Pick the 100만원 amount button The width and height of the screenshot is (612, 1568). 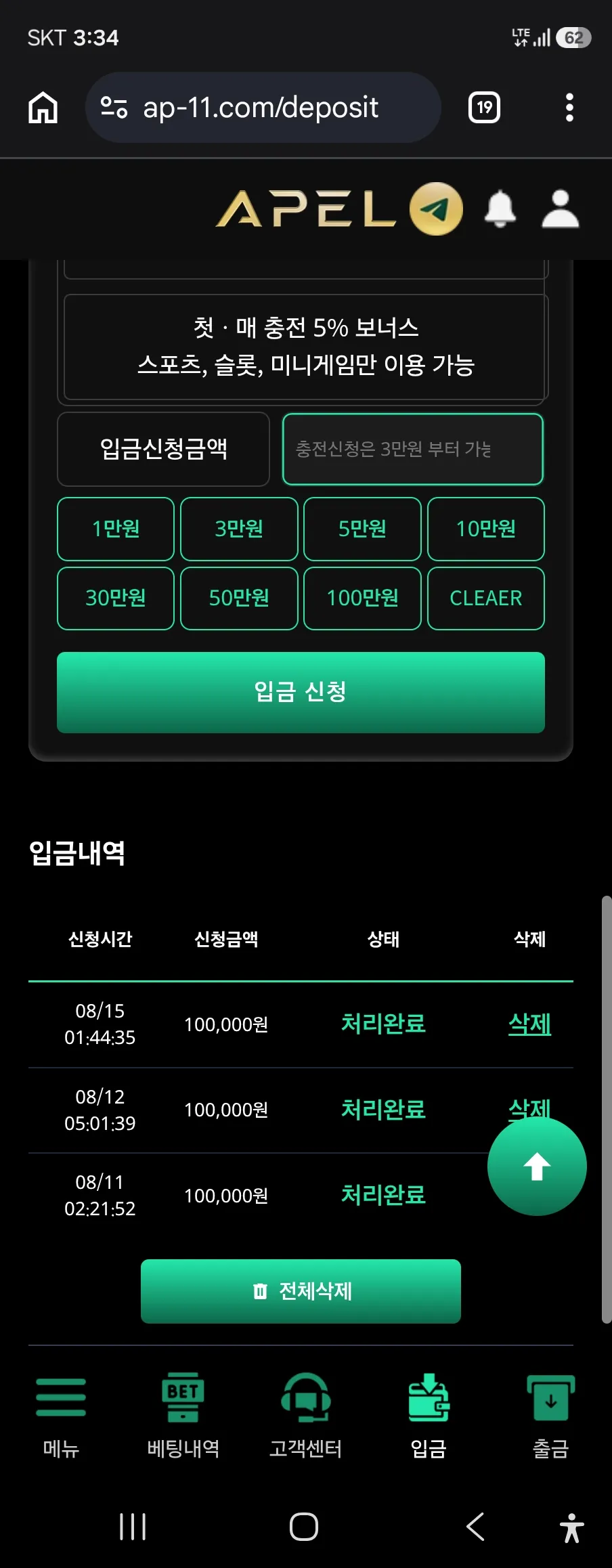362,598
